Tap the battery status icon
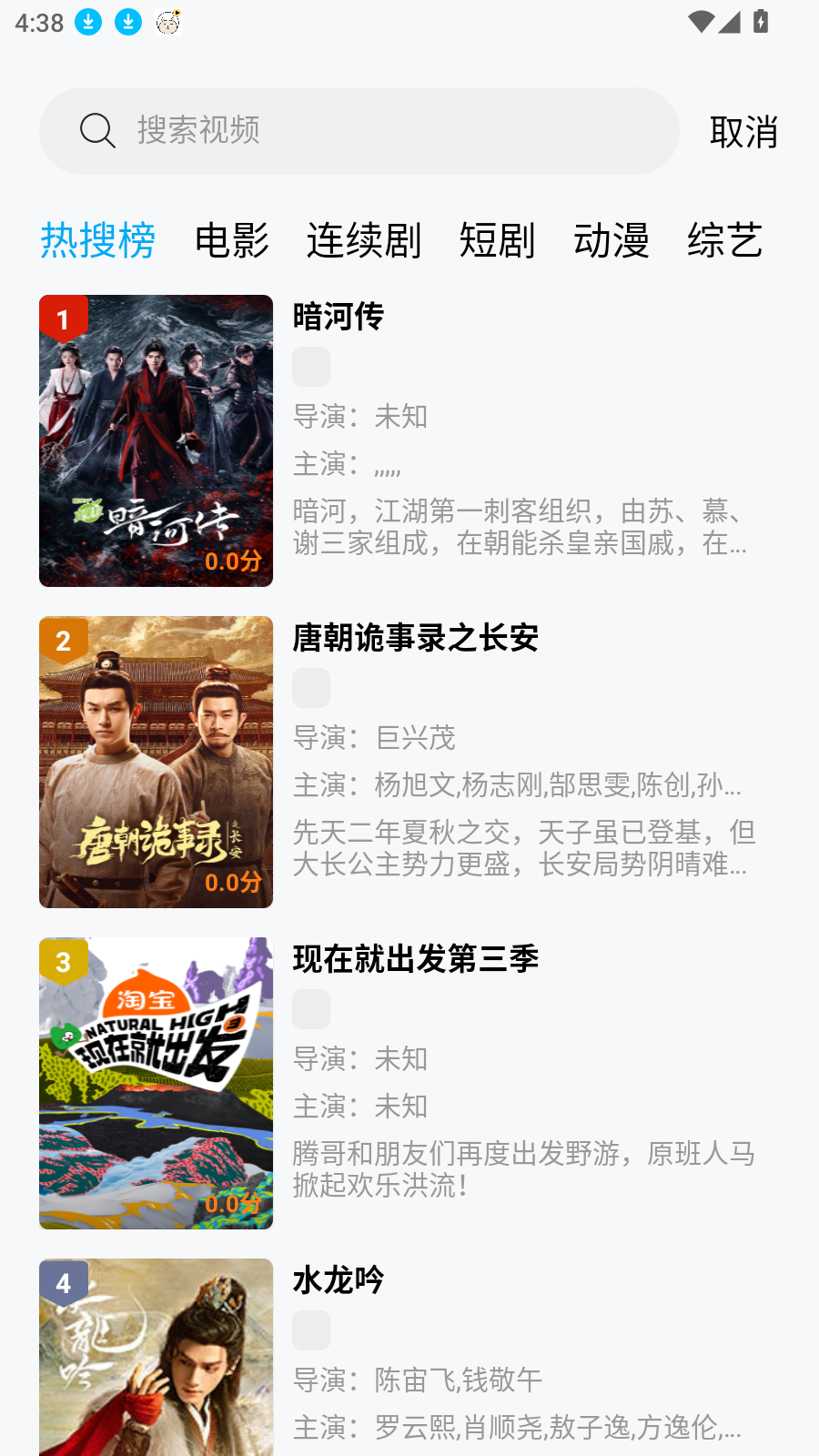 (x=761, y=21)
